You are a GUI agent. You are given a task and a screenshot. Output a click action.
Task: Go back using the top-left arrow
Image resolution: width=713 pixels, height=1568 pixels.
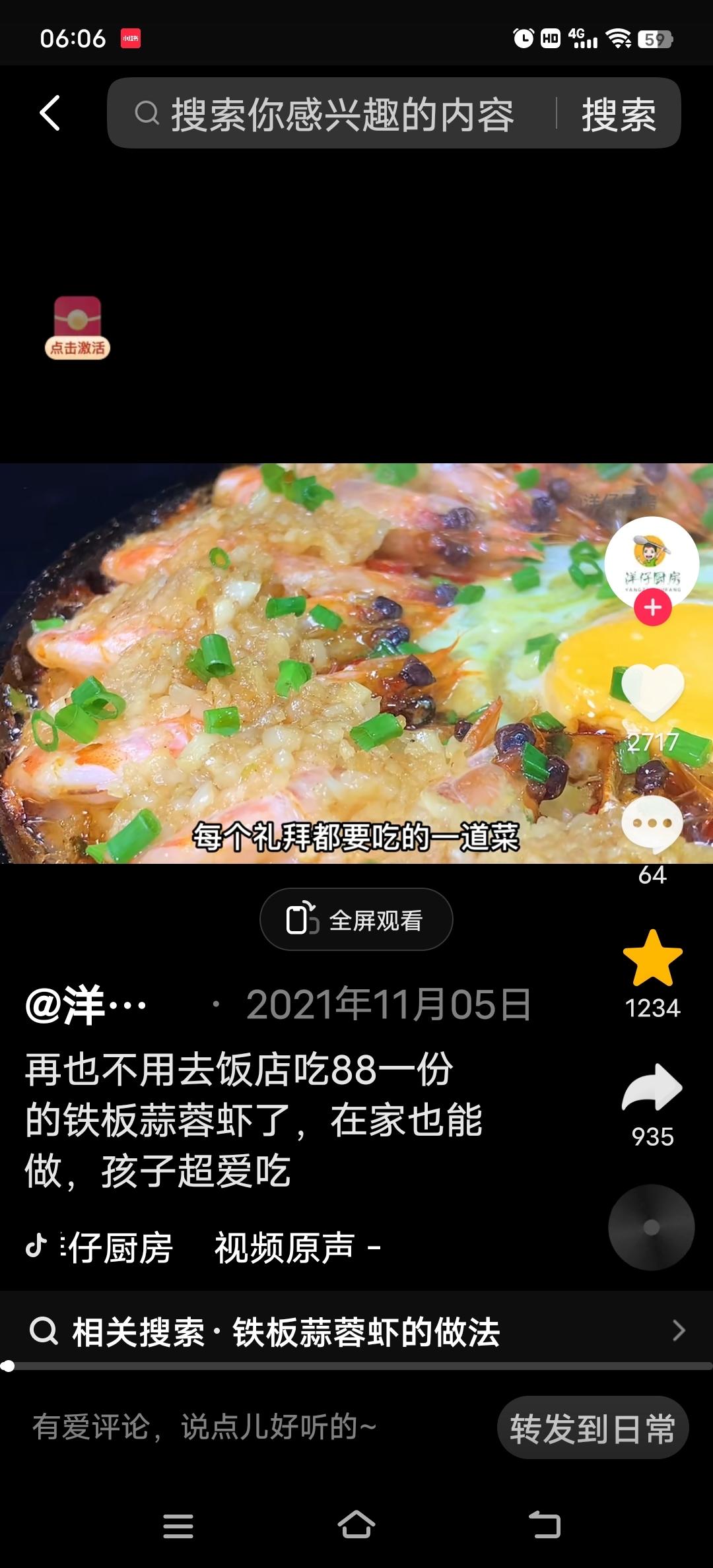coord(50,113)
